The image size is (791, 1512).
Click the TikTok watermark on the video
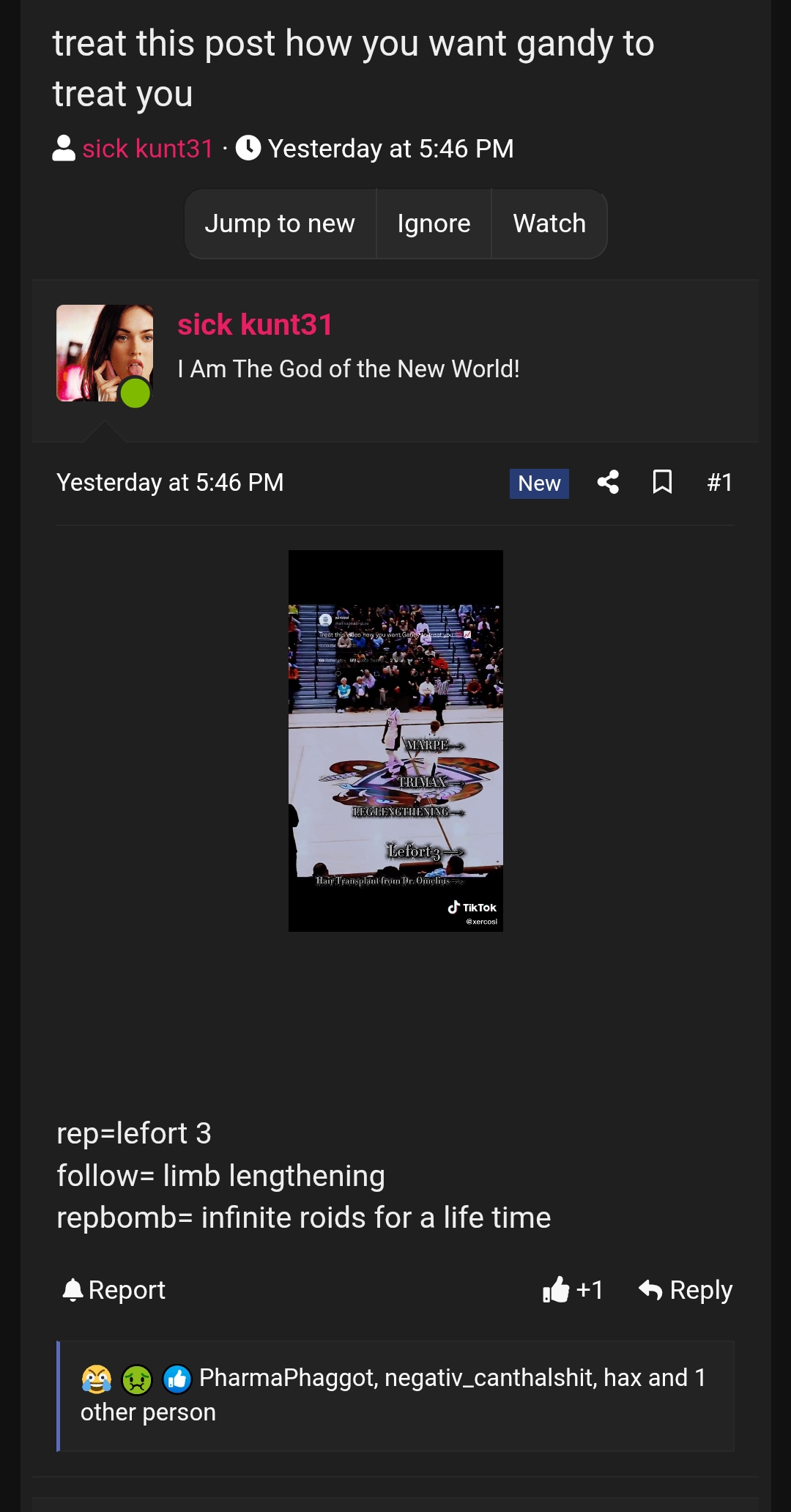click(471, 907)
